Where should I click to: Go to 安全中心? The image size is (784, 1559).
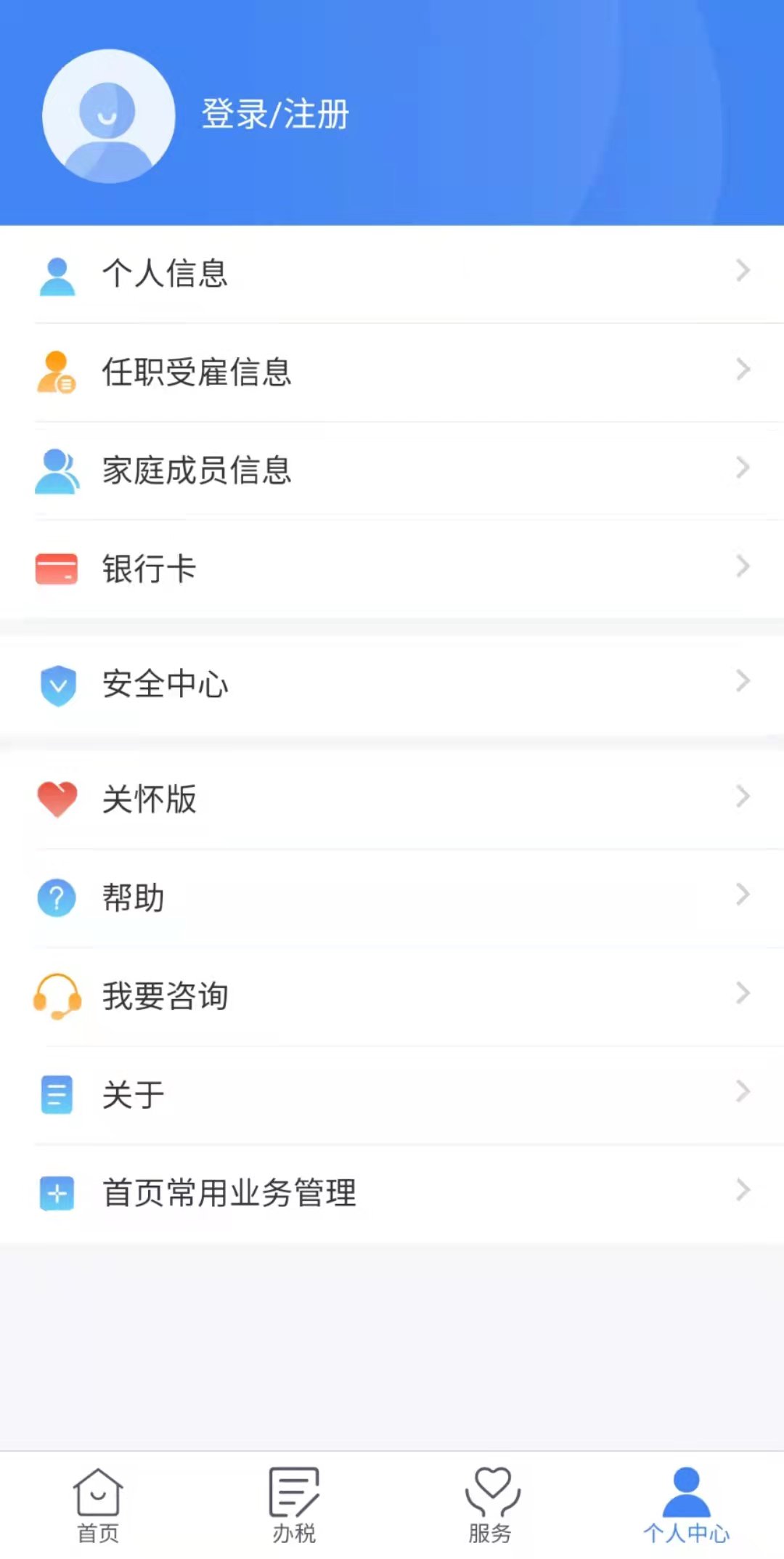point(392,683)
